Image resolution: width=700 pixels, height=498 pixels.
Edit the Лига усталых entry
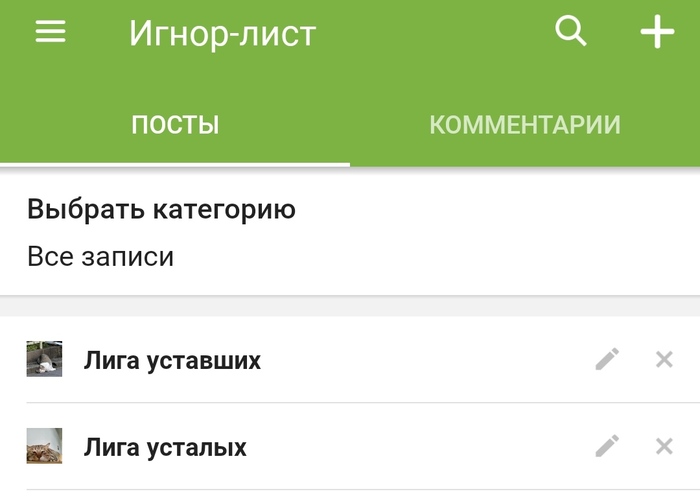click(607, 446)
